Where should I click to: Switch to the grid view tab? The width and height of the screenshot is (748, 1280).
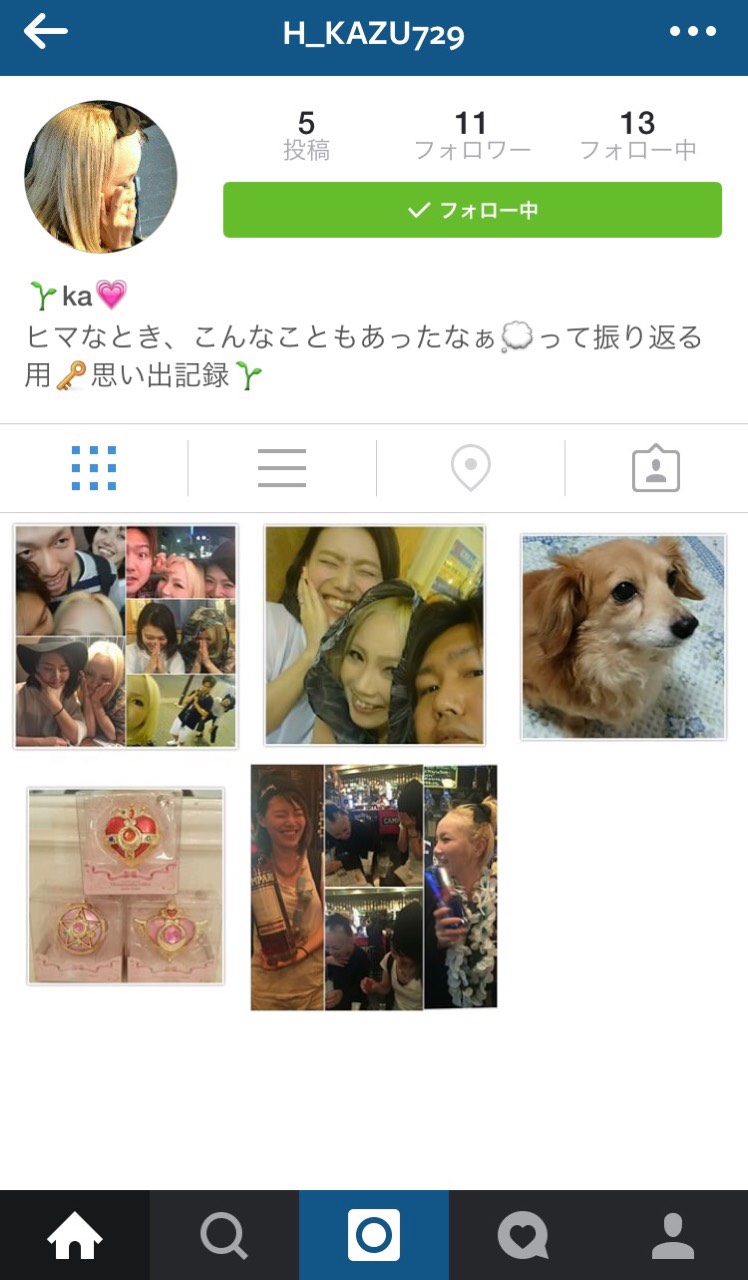[x=94, y=468]
